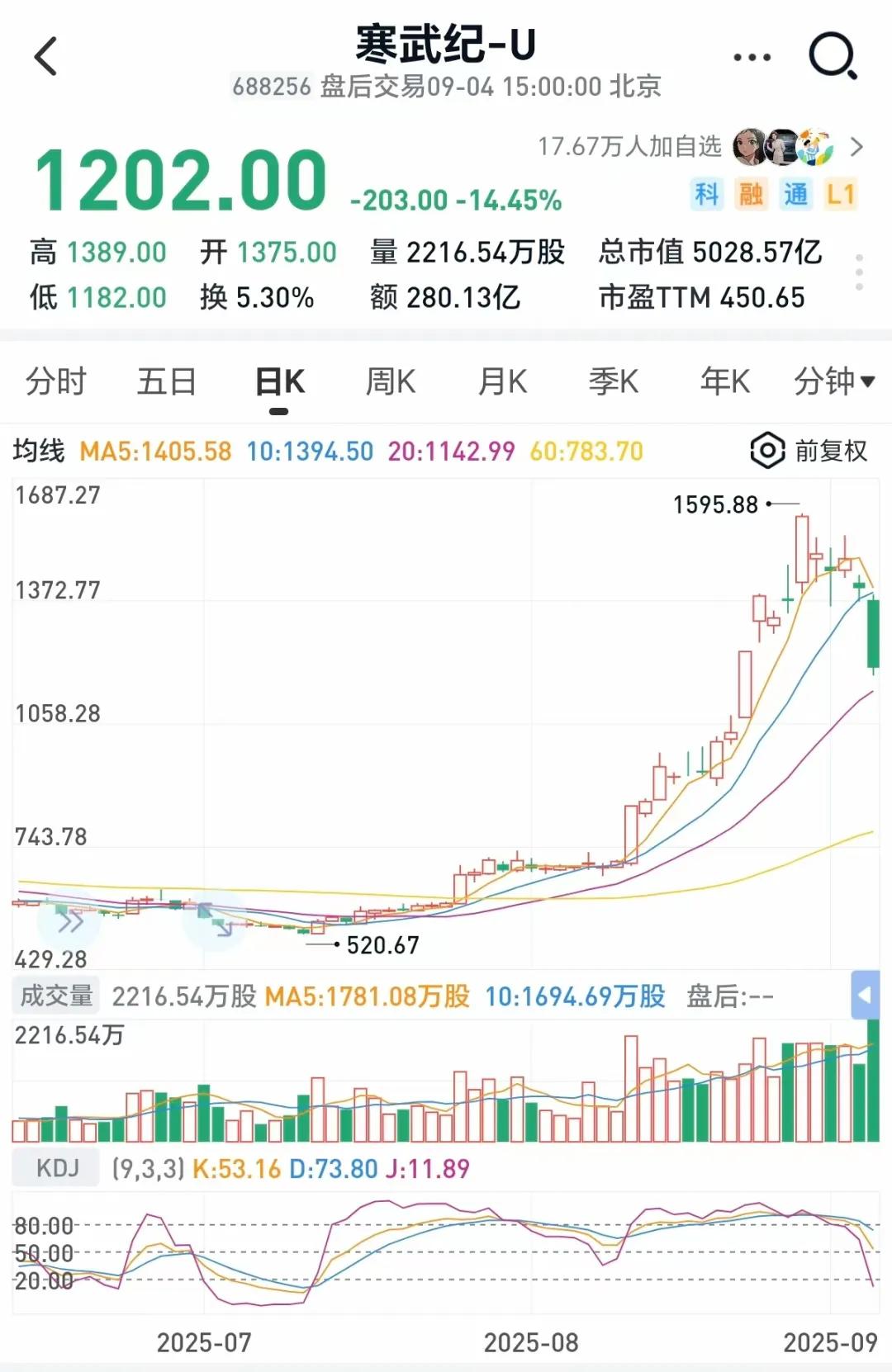The image size is (892, 1372).
Task: Change the 成交量 indicator
Action: click(x=56, y=996)
